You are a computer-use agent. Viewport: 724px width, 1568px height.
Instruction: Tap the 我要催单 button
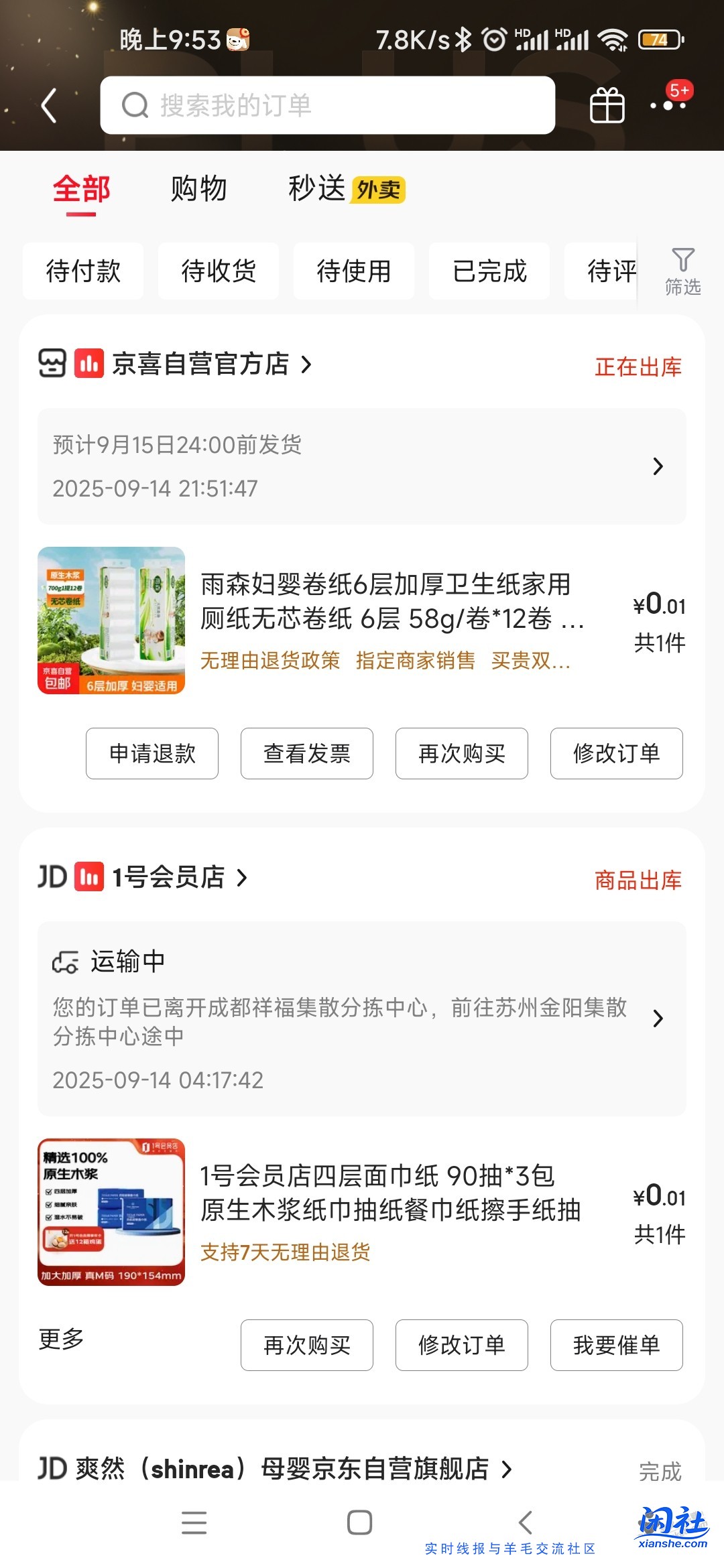(x=617, y=1346)
